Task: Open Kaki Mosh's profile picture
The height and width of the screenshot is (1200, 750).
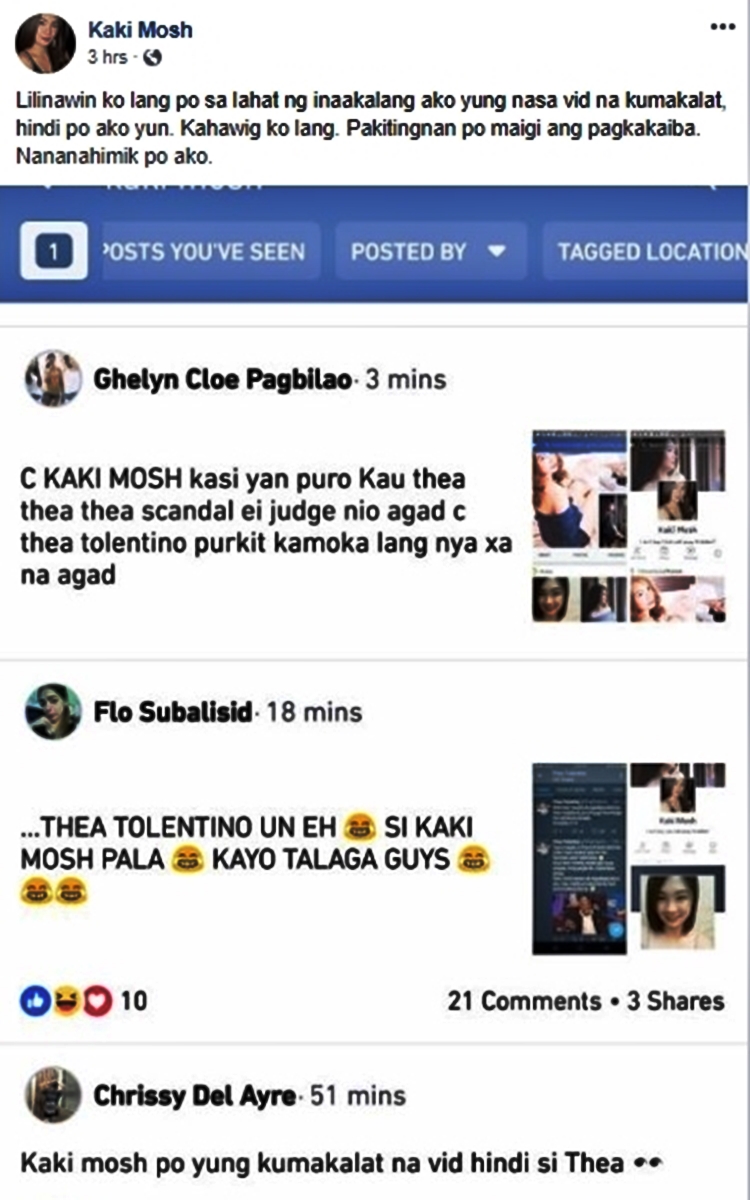Action: (x=45, y=43)
